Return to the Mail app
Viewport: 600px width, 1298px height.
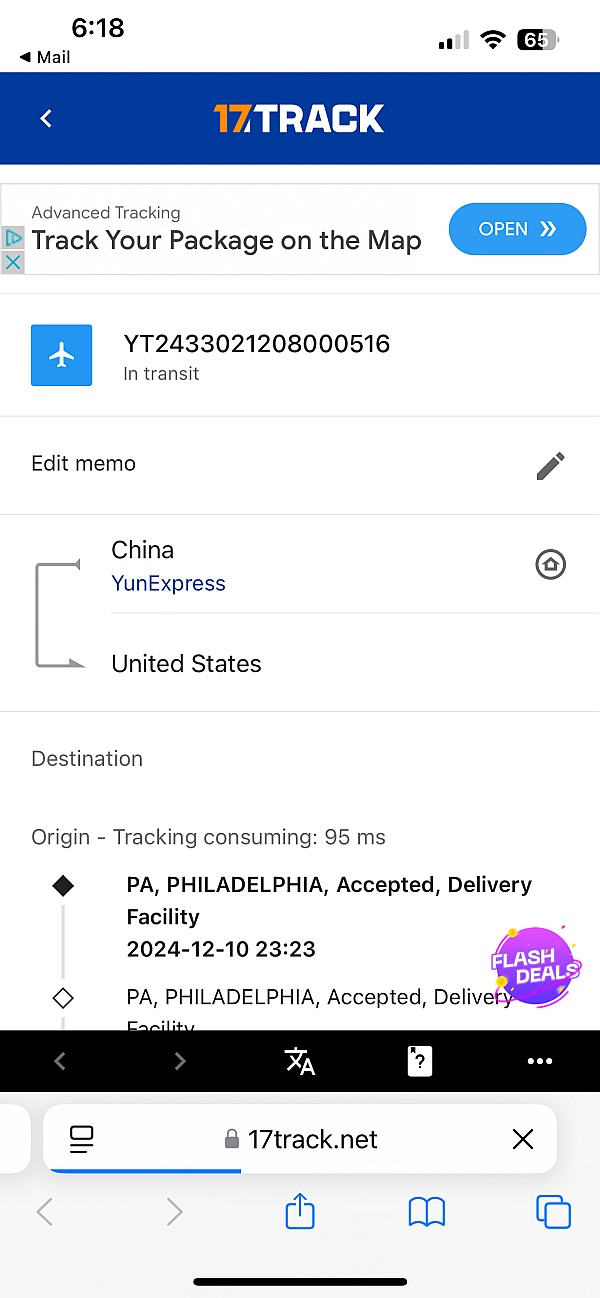45,57
